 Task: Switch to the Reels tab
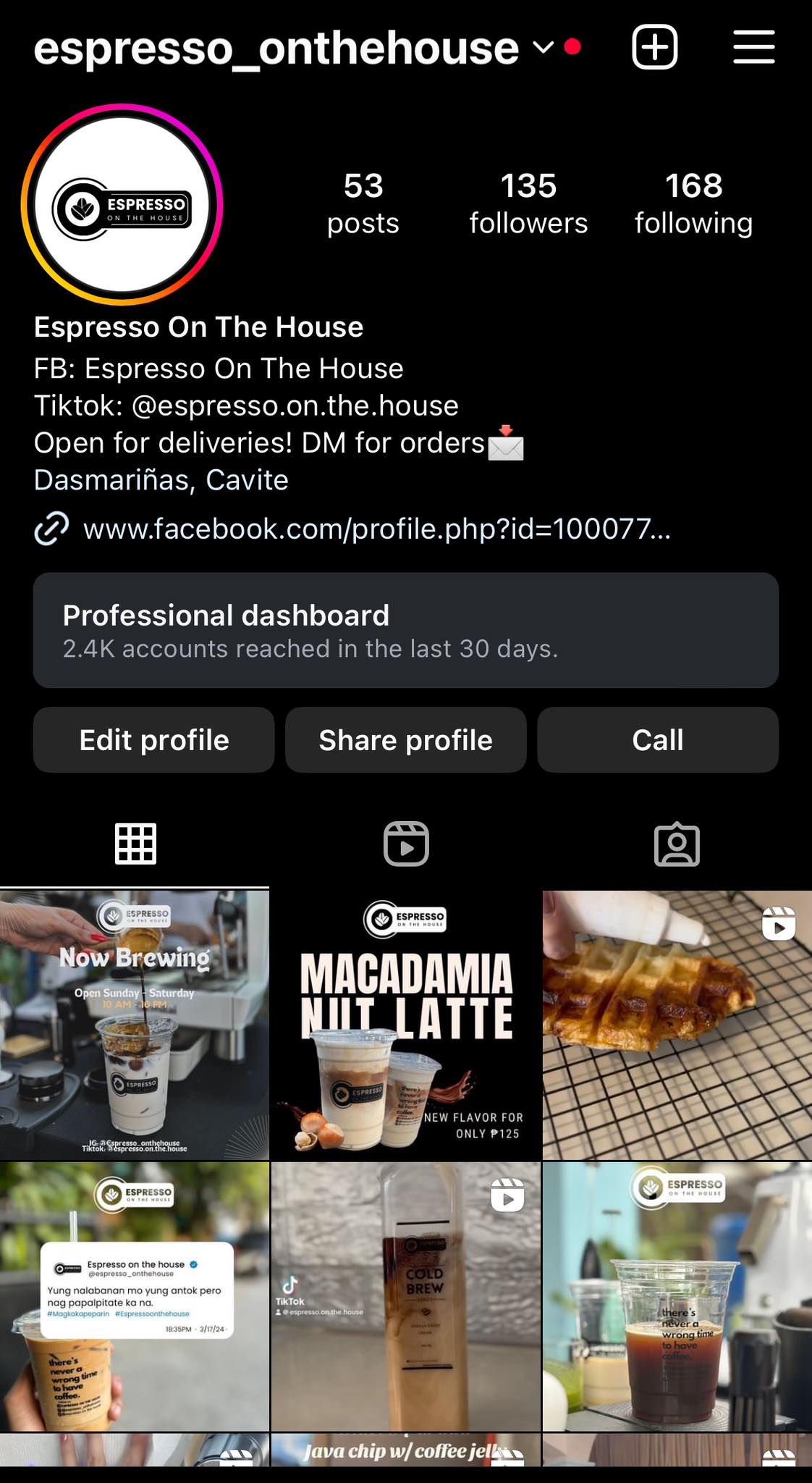click(405, 844)
